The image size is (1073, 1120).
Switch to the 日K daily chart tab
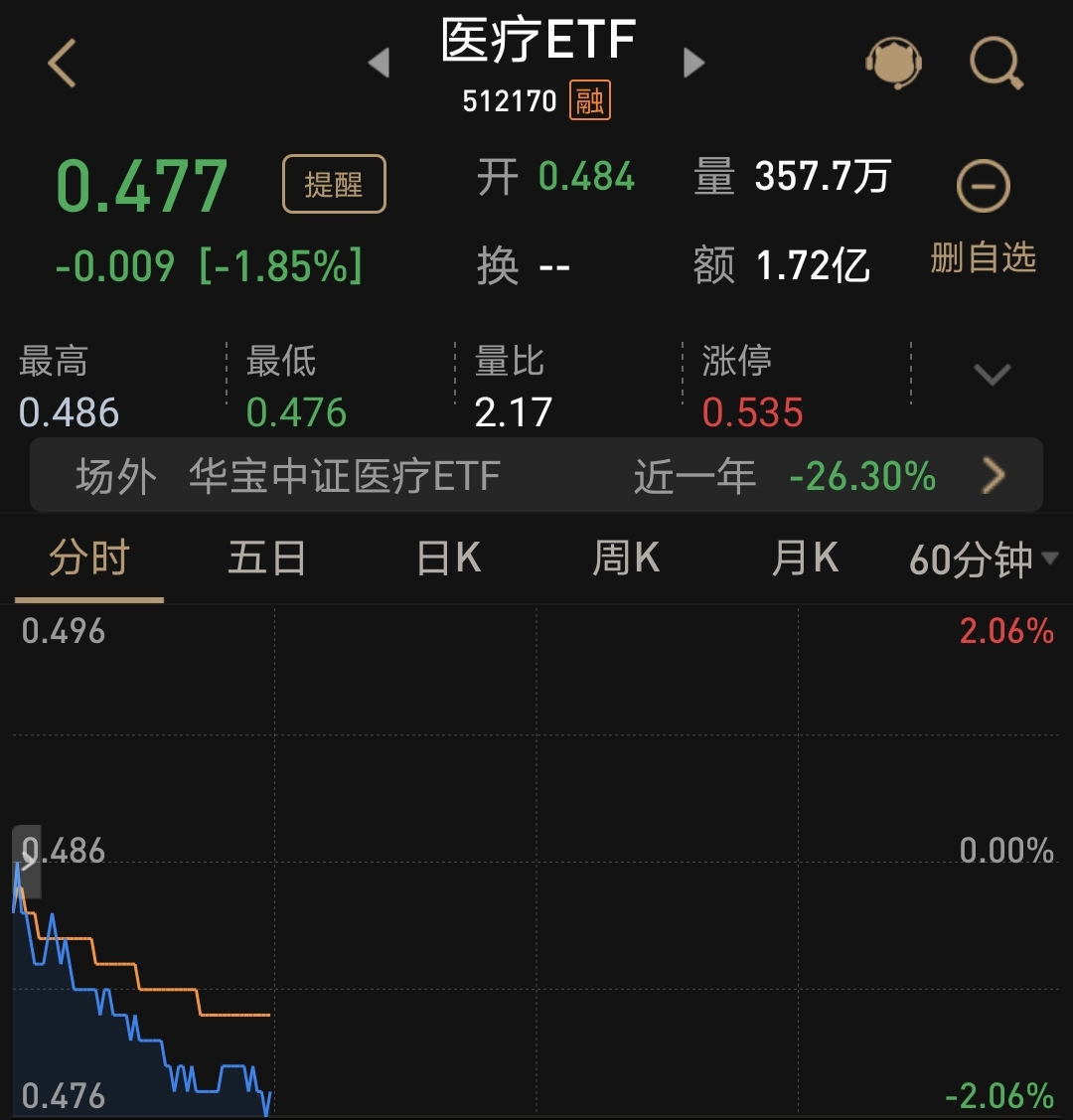pyautogui.click(x=446, y=559)
